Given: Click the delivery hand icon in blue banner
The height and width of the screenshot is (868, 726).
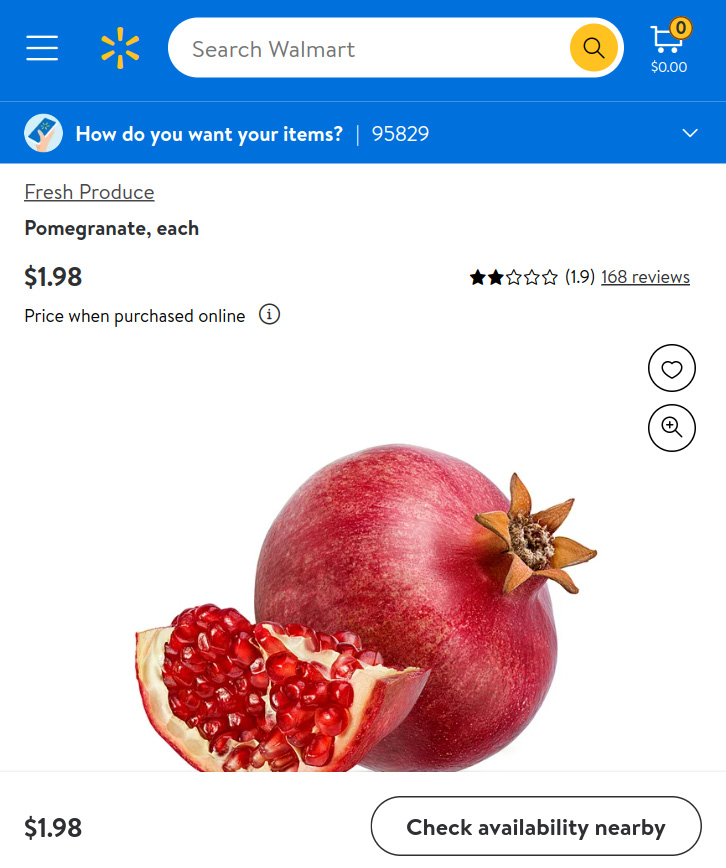Looking at the screenshot, I should pos(43,132).
